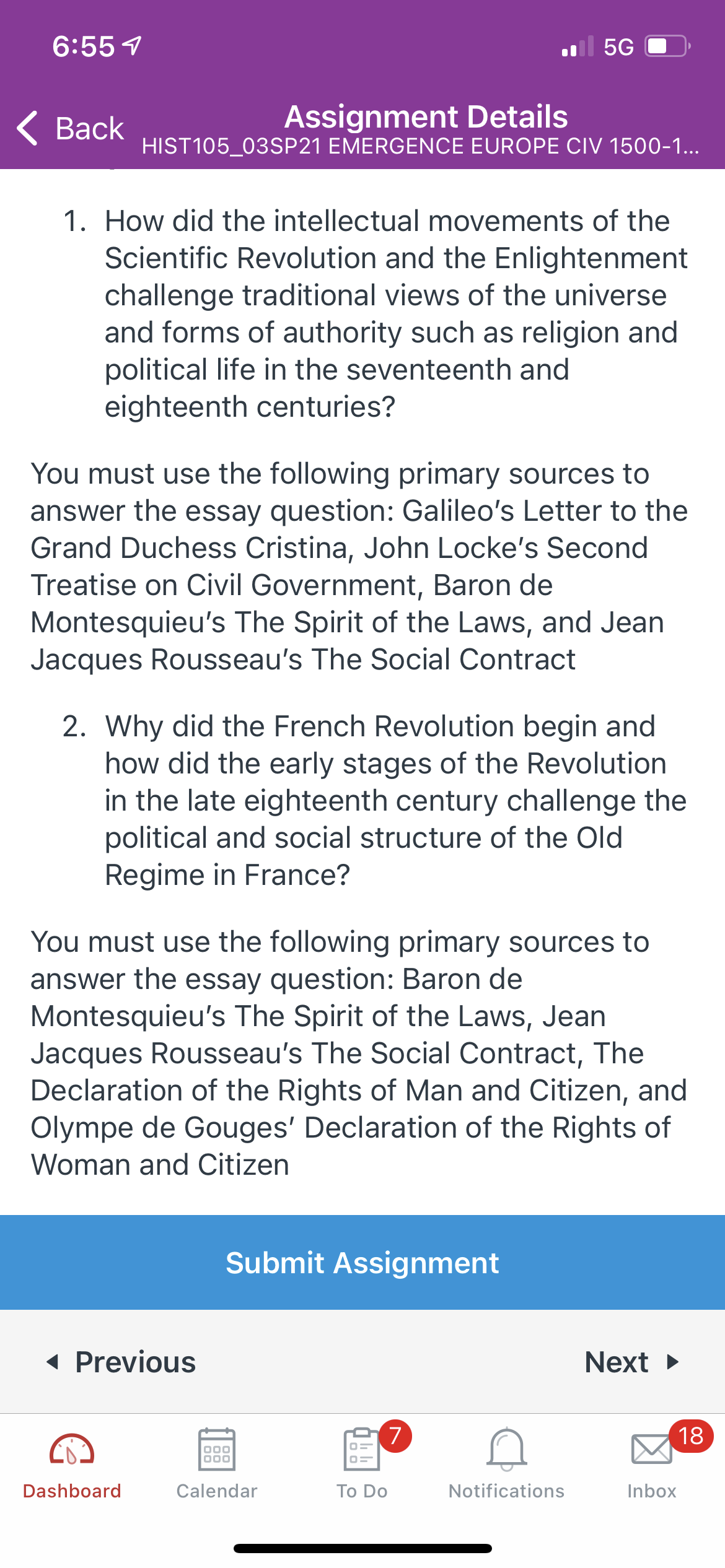Viewport: 725px width, 1568px height.
Task: Open the Inbox tab
Action: tap(652, 1466)
